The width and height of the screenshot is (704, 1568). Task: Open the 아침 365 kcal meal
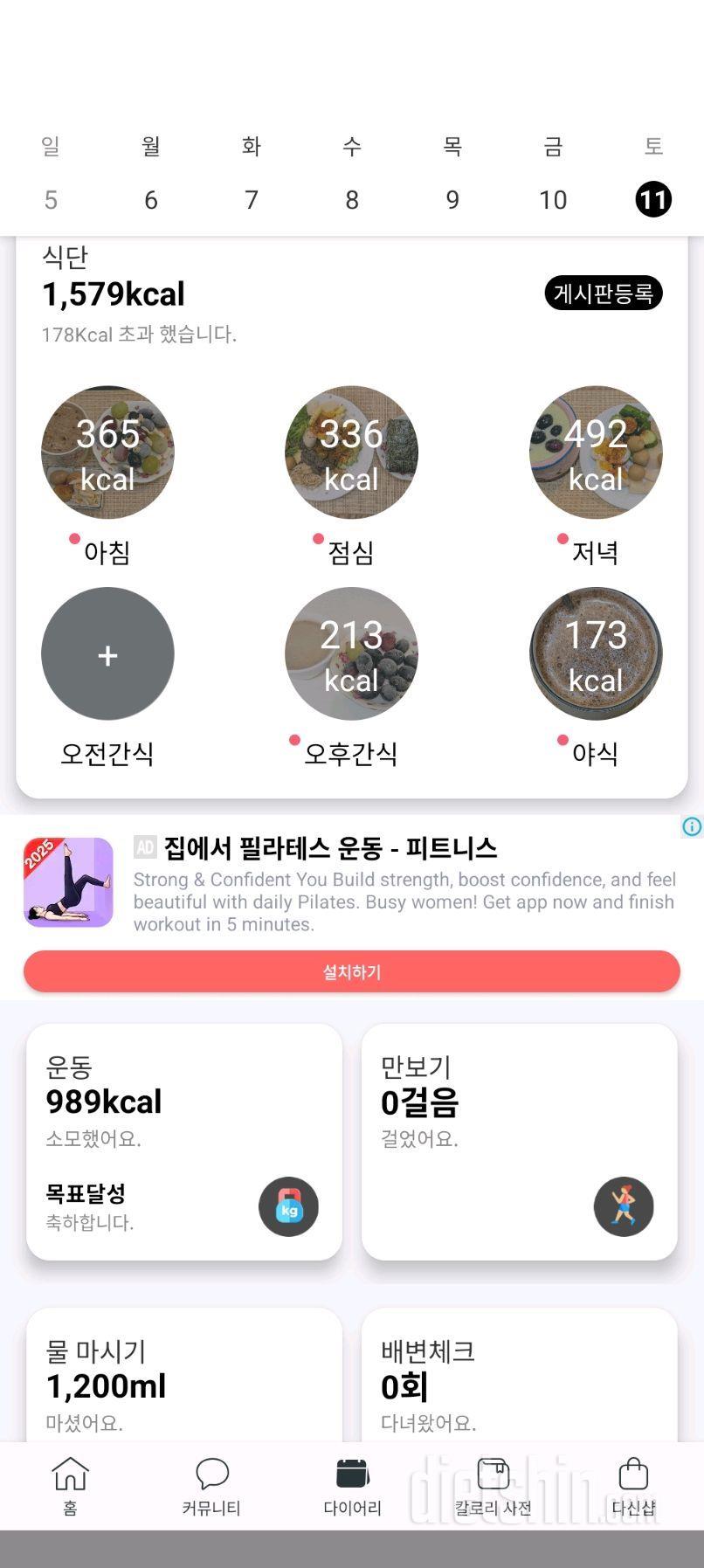107,452
